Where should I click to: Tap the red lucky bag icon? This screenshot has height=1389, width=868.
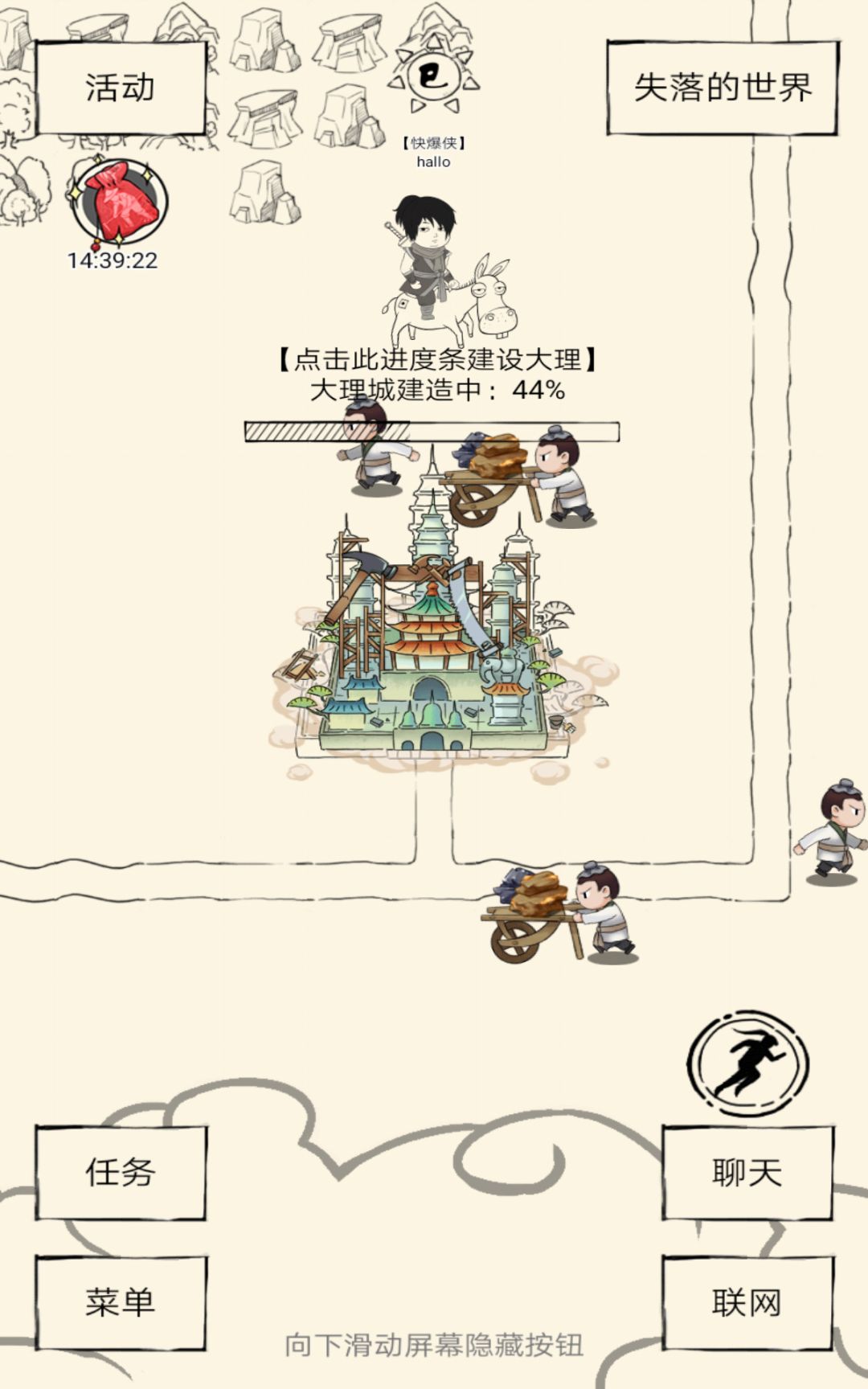[119, 201]
